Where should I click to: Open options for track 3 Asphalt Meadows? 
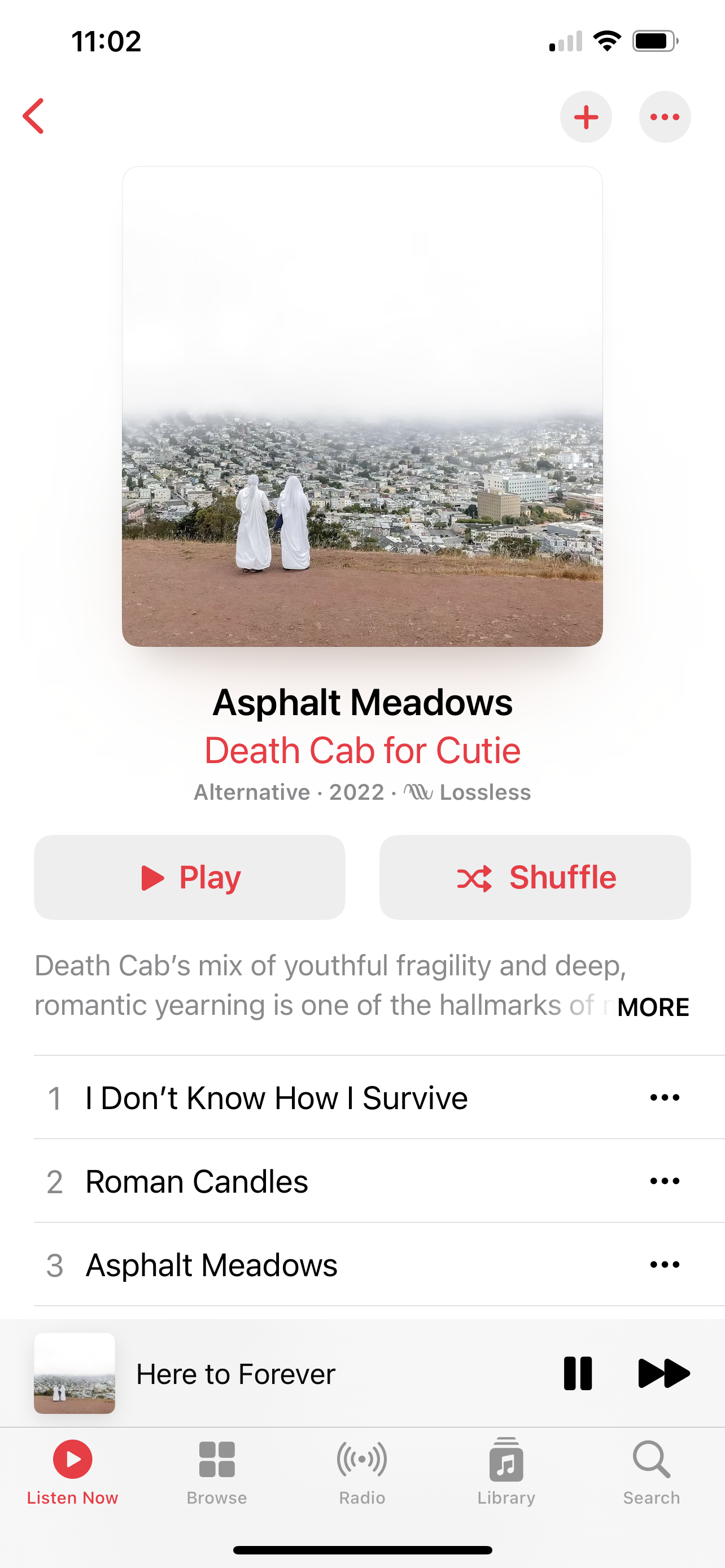(x=664, y=1265)
